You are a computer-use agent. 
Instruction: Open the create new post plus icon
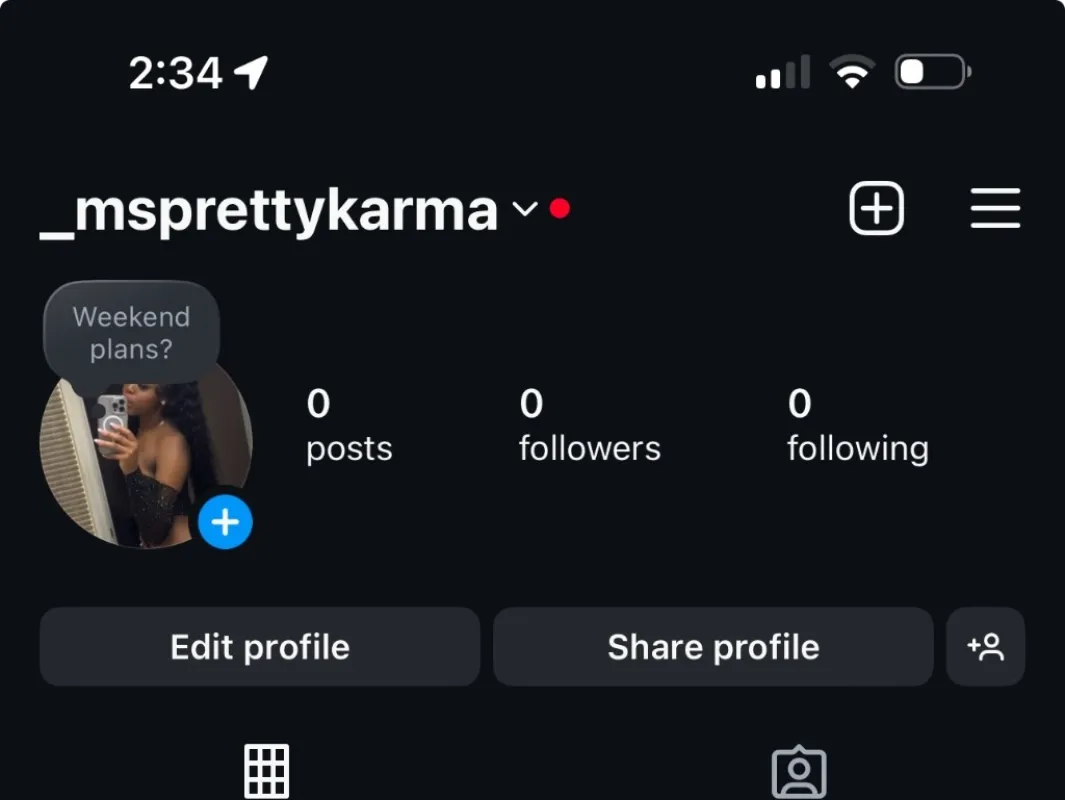[876, 209]
